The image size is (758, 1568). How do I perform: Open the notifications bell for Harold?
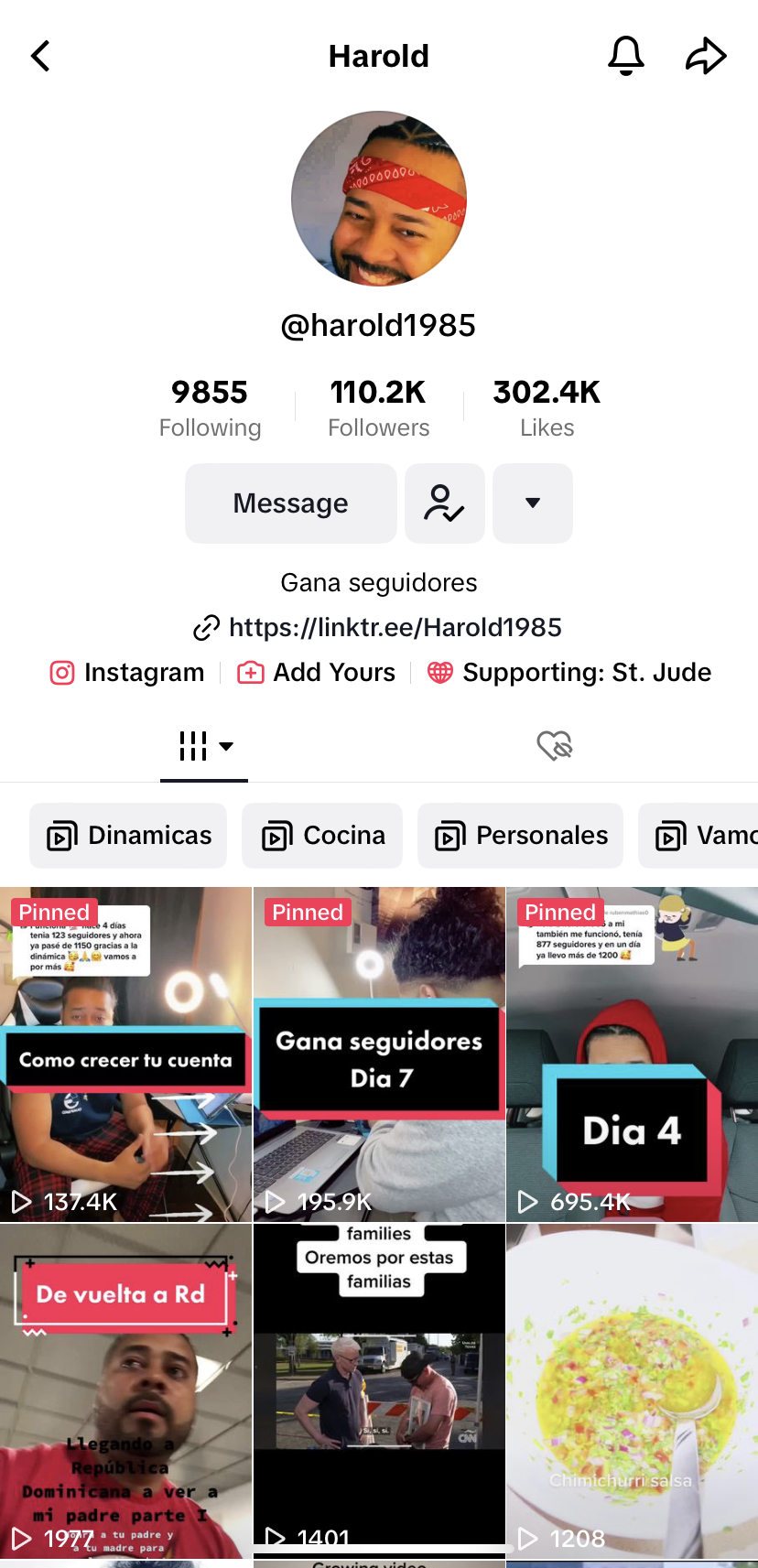click(x=626, y=56)
